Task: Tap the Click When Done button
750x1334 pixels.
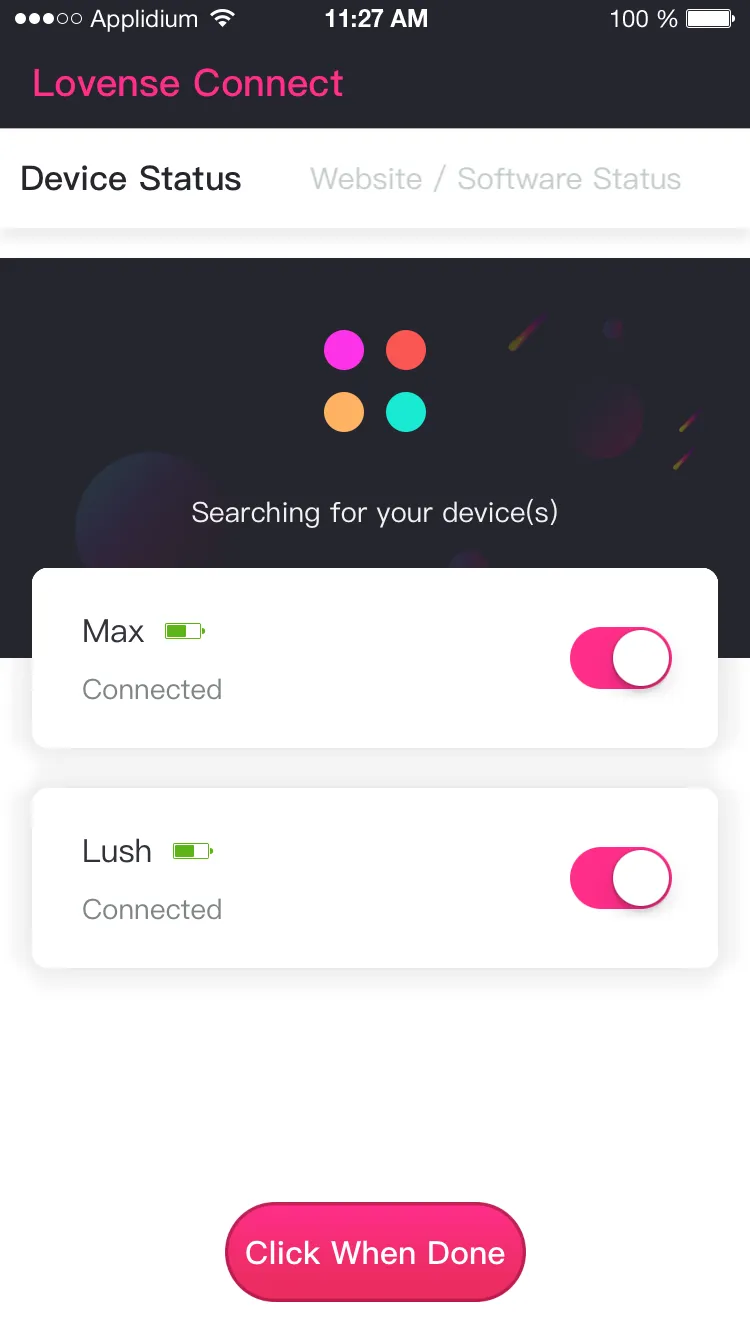Action: click(375, 1252)
